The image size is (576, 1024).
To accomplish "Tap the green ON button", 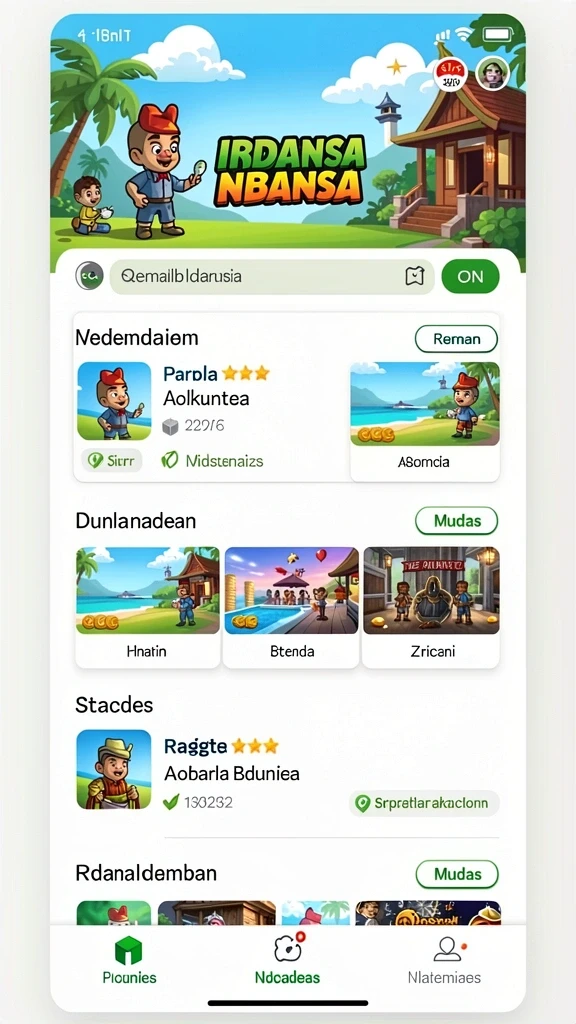I will click(x=470, y=276).
